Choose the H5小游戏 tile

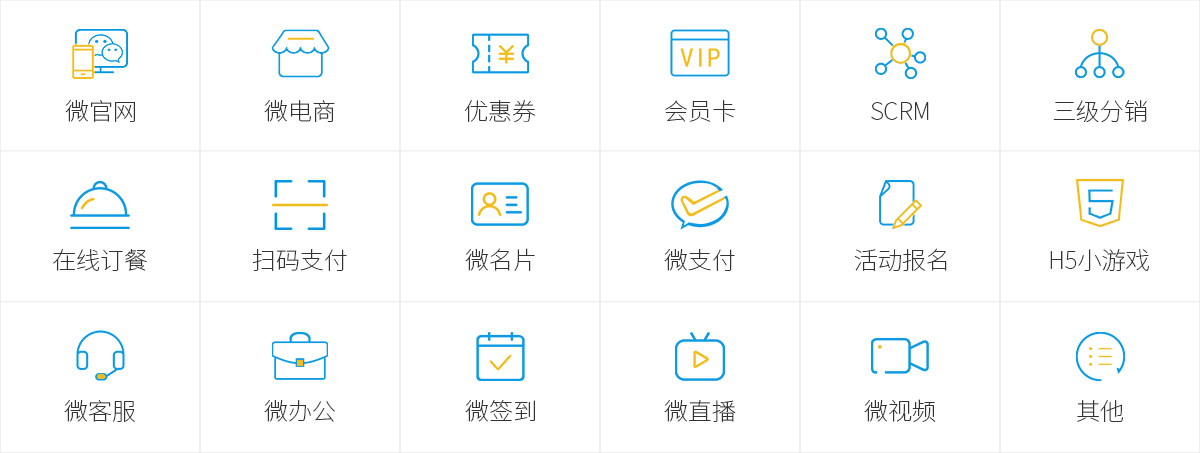coord(1100,226)
